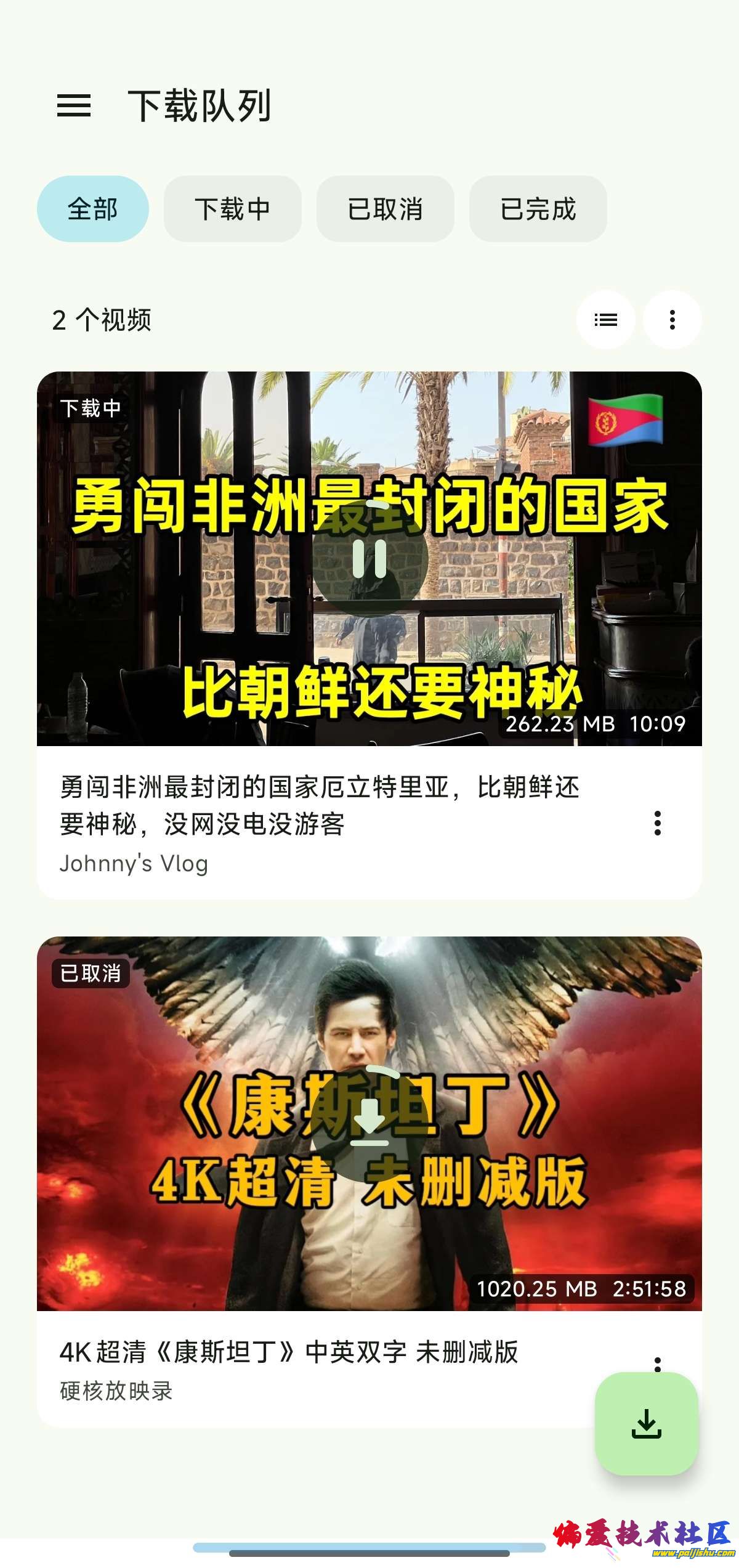Open options for Johnny's Vlog video
Screen dimensions: 739x1568
[657, 823]
